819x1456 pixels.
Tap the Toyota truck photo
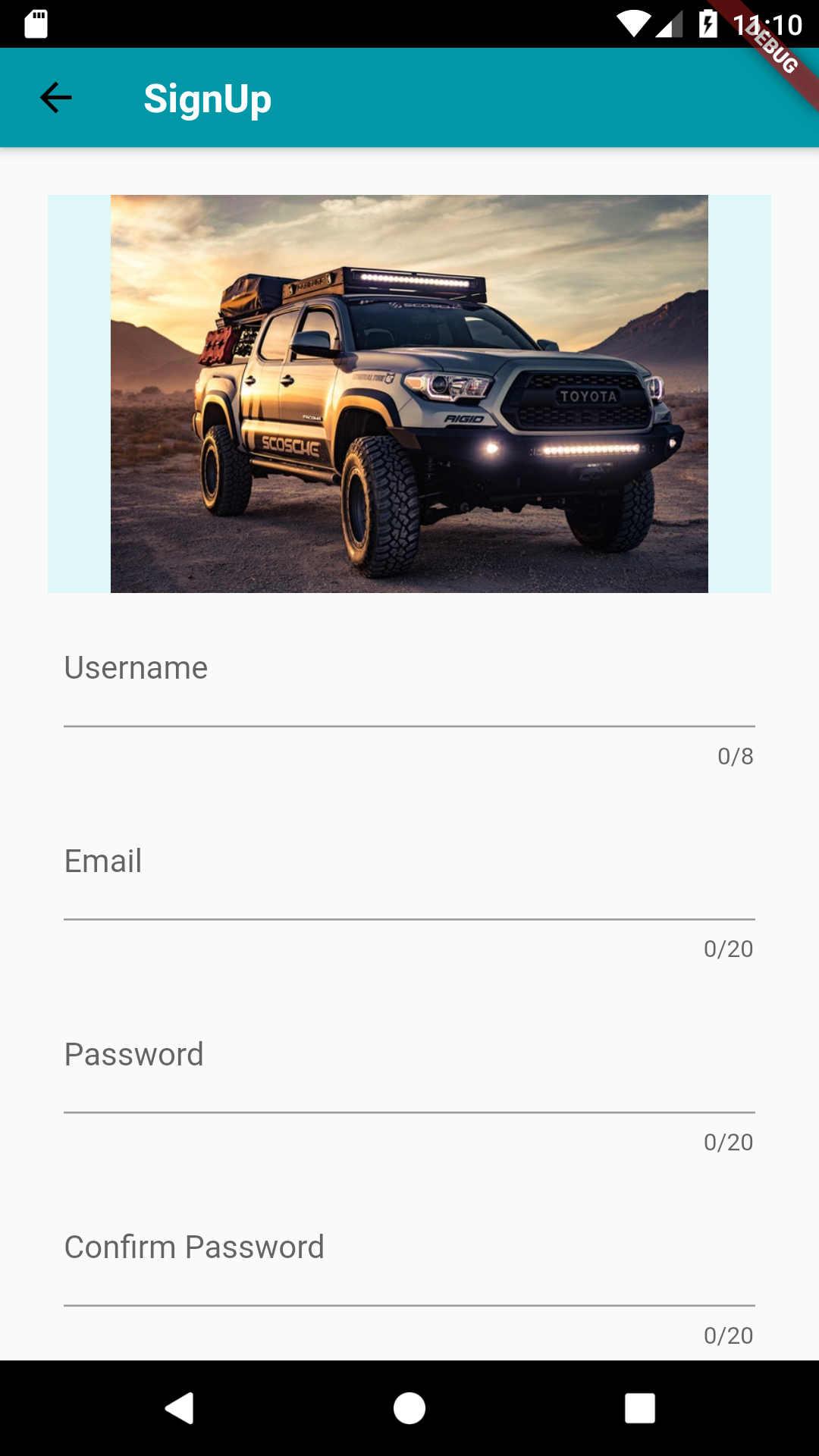(409, 393)
